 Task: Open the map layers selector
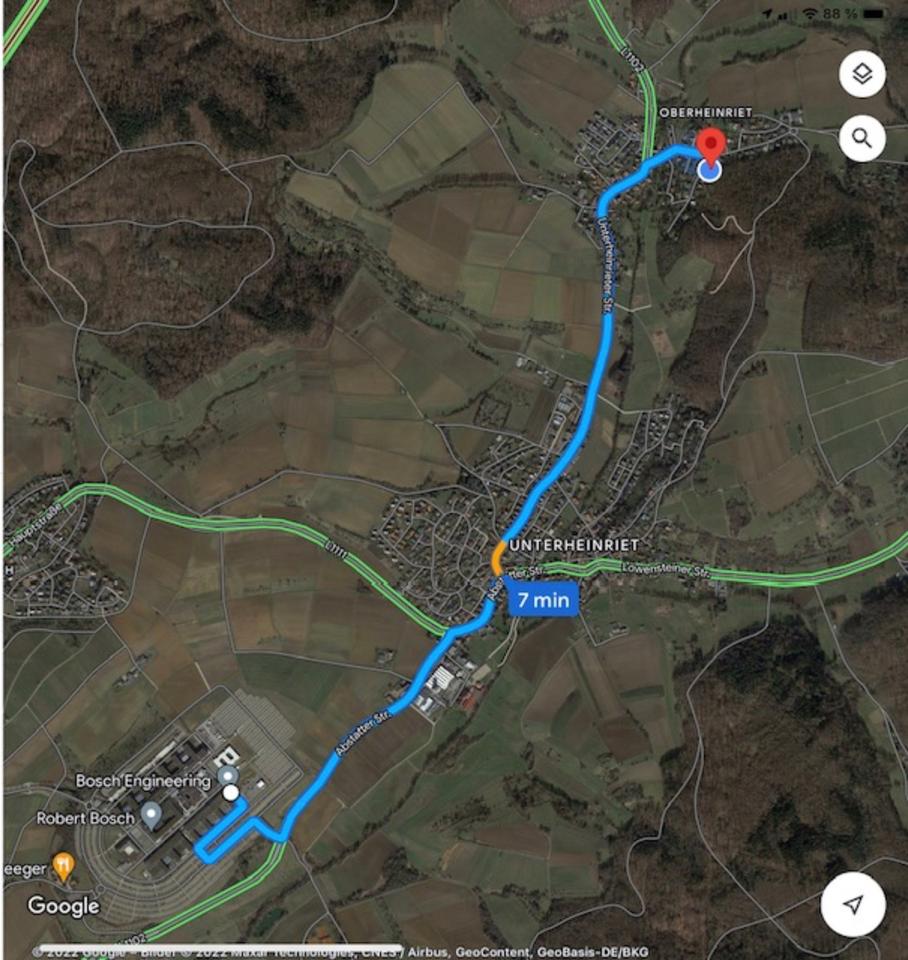[x=862, y=74]
